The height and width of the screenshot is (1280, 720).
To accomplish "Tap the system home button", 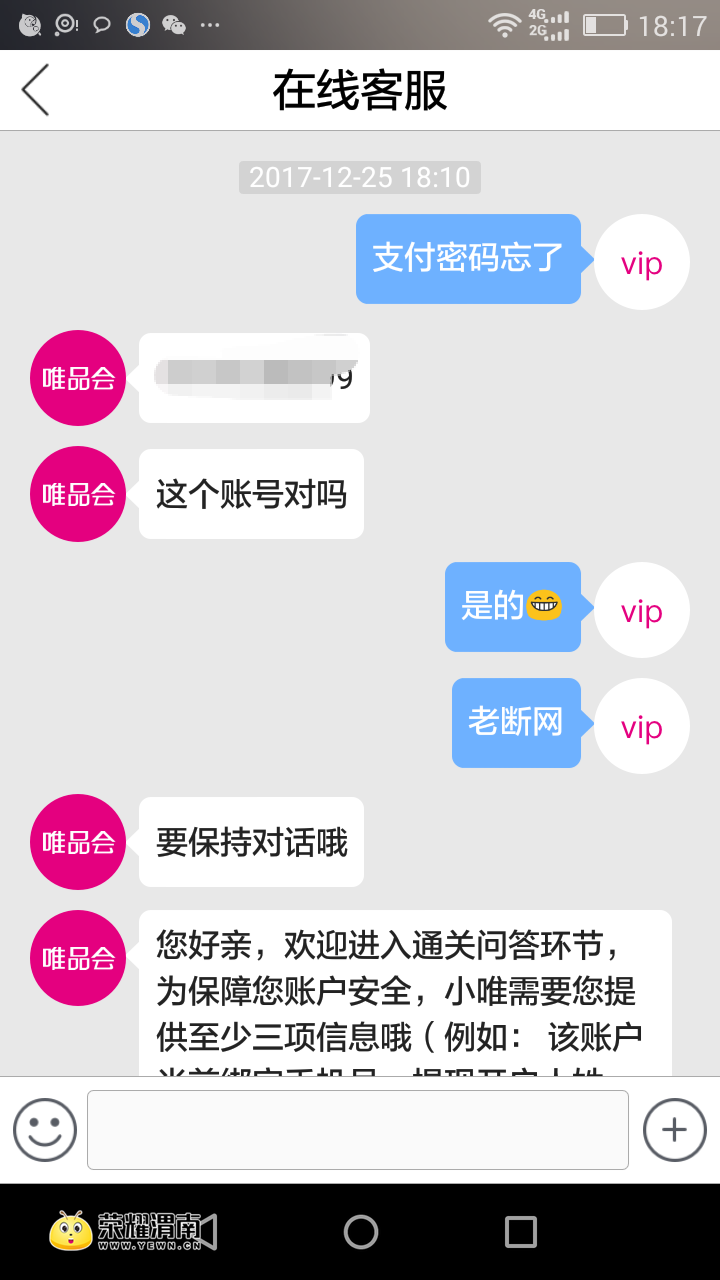I will click(x=361, y=1232).
